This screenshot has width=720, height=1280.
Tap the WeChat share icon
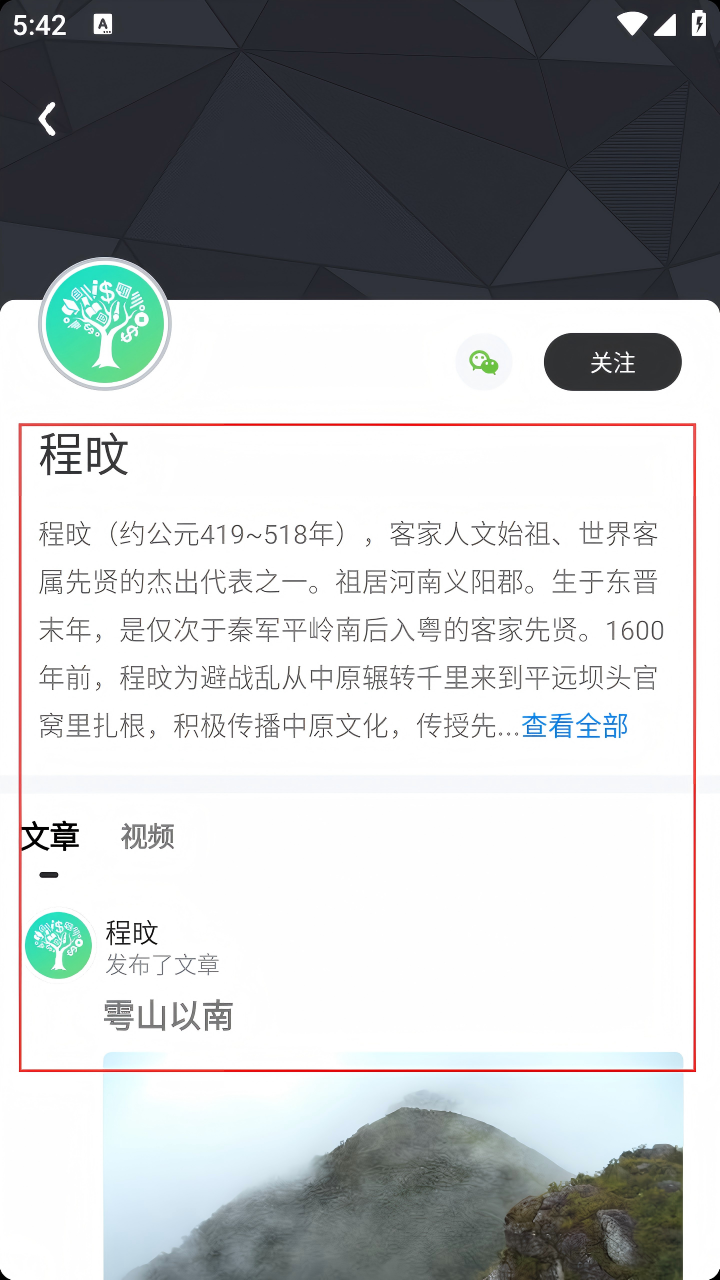coord(484,362)
